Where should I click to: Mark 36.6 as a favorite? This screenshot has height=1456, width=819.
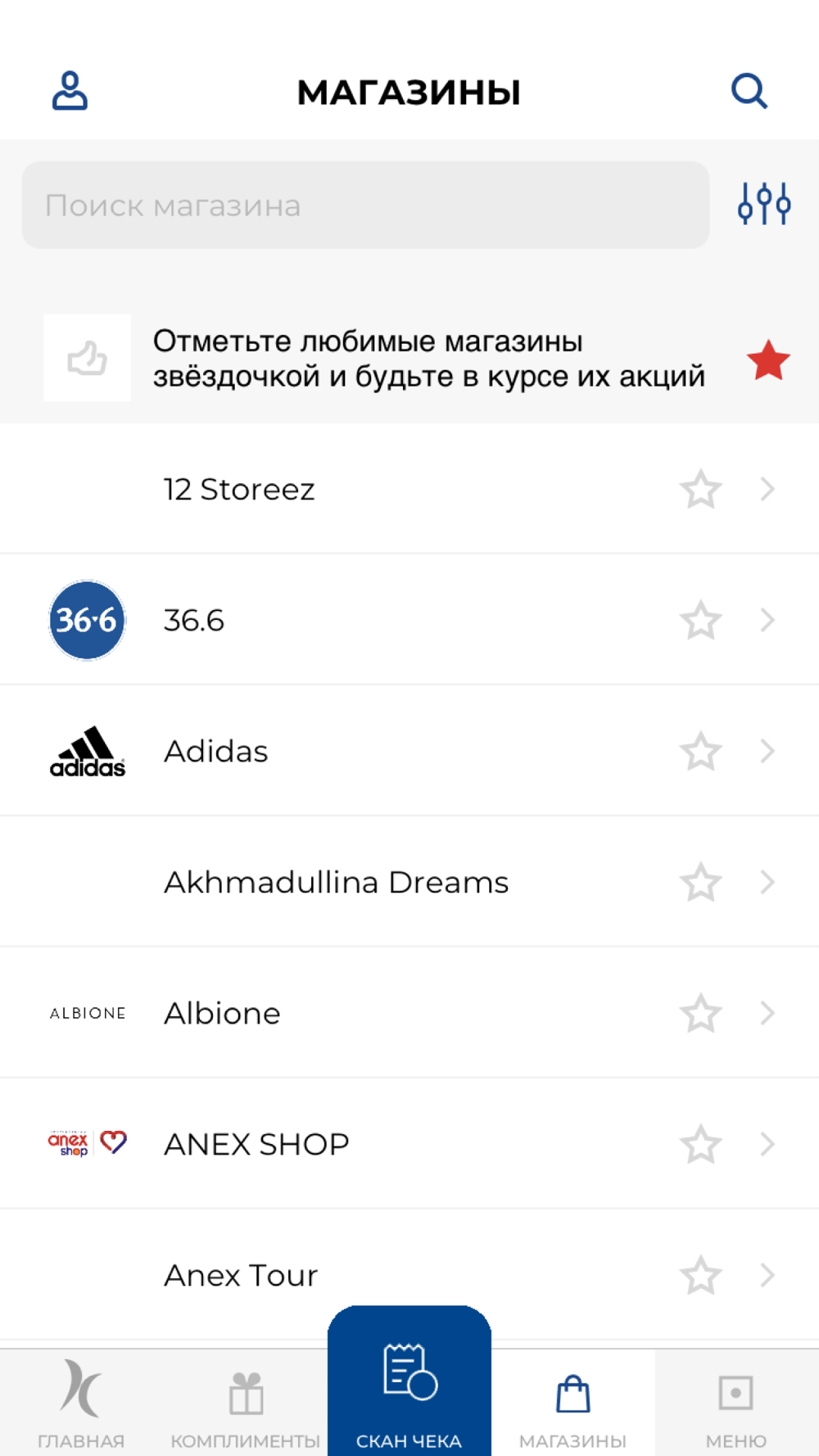(x=701, y=621)
